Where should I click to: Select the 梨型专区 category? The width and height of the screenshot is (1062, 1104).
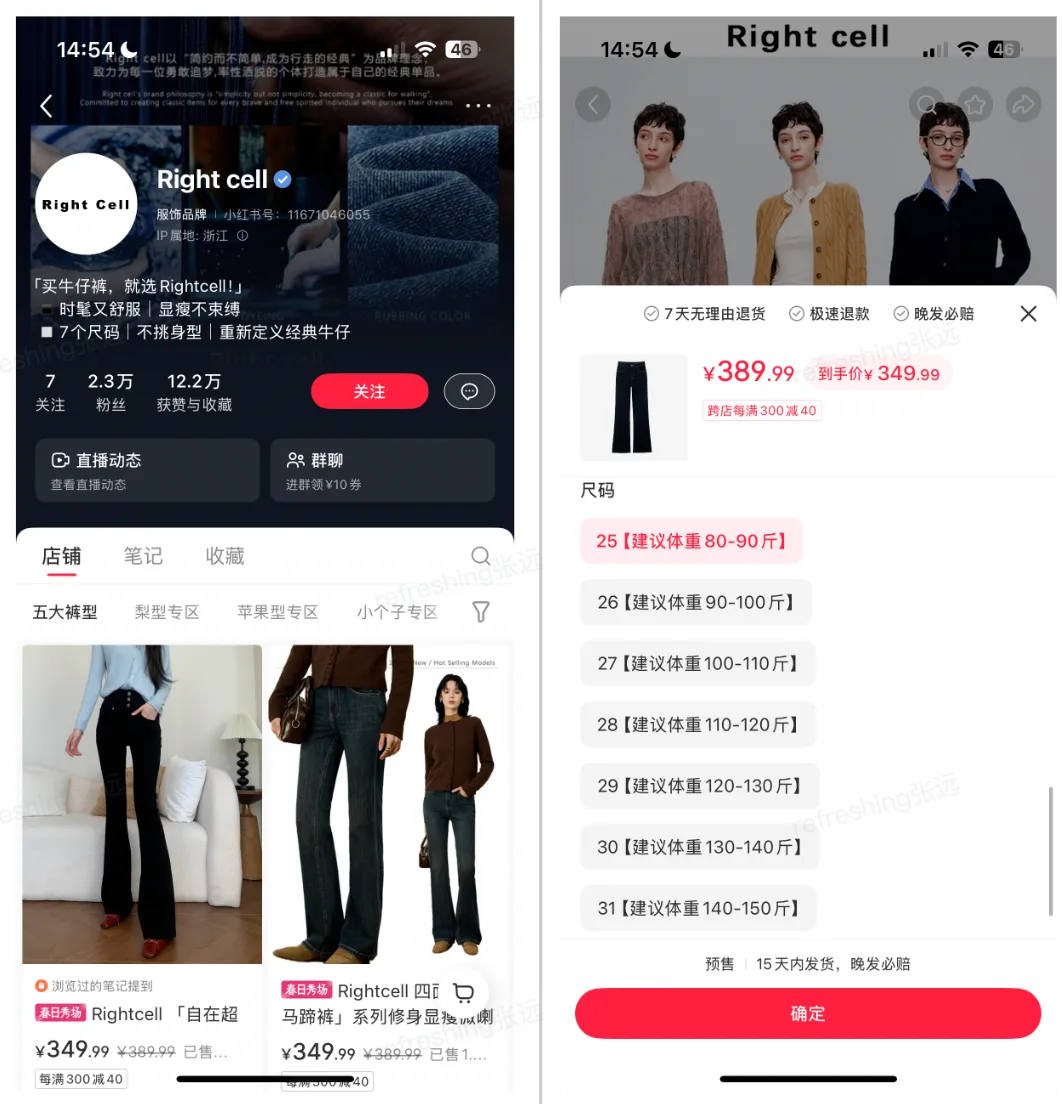pos(167,612)
